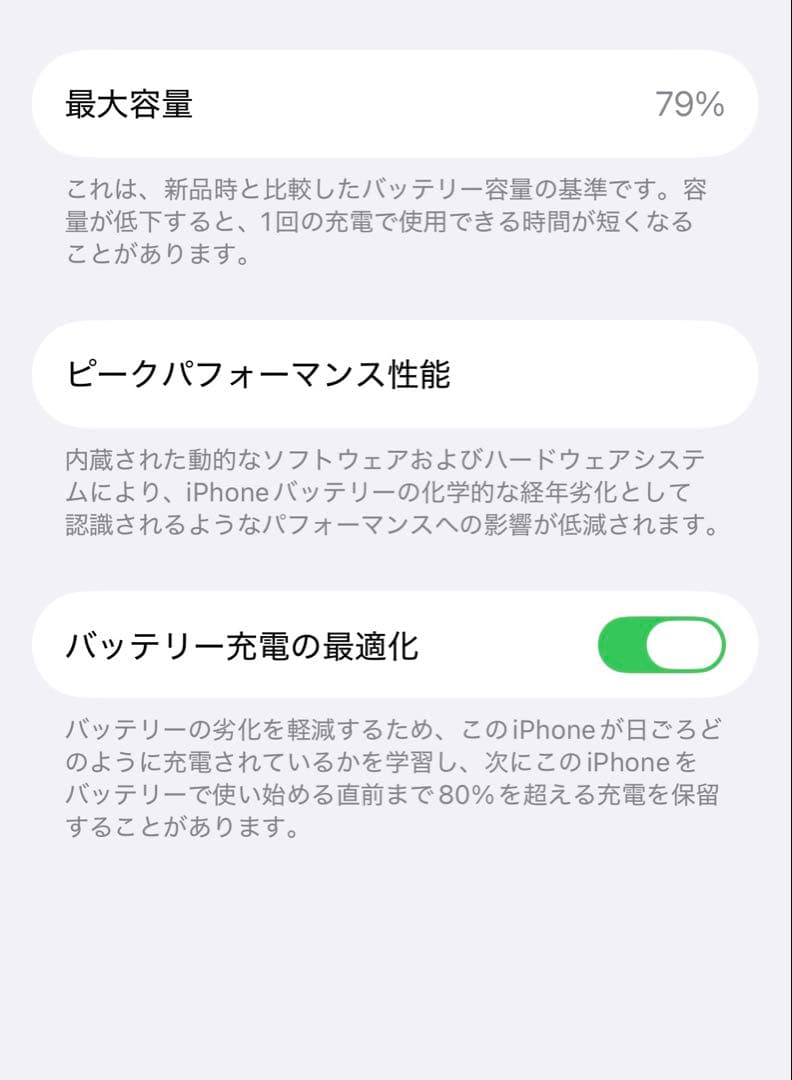The image size is (792, 1080).
Task: Select the Peak Performance Capability setting
Action: tap(396, 373)
